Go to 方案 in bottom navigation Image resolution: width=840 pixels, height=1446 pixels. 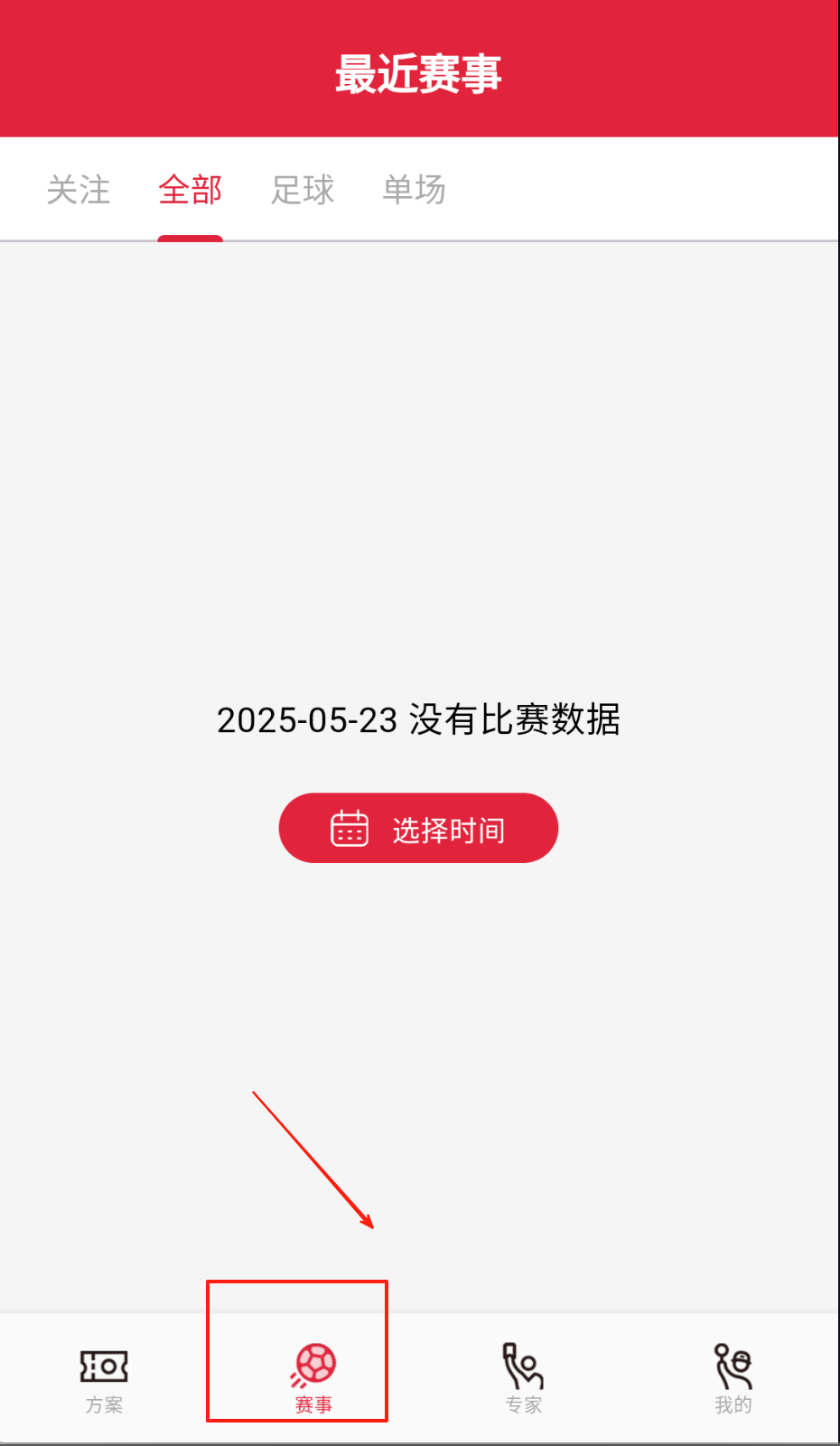(x=104, y=1379)
